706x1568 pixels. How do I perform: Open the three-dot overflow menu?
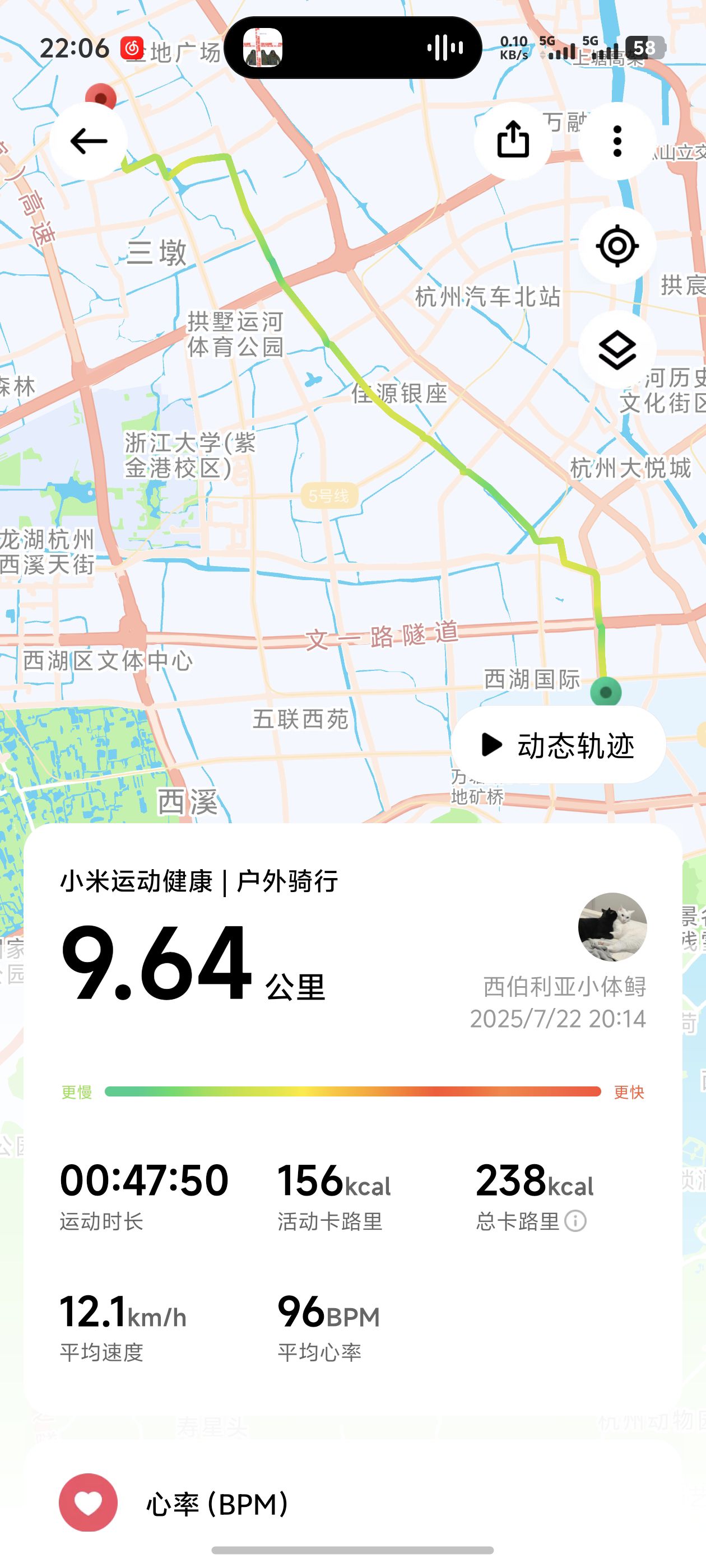[x=617, y=141]
